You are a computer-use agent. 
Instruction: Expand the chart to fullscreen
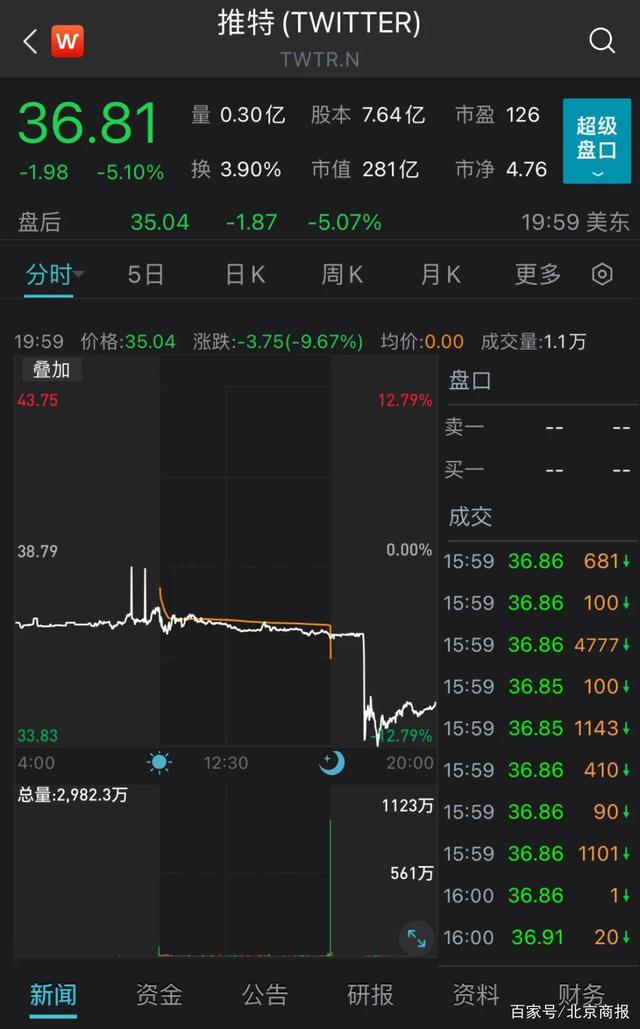[x=416, y=938]
